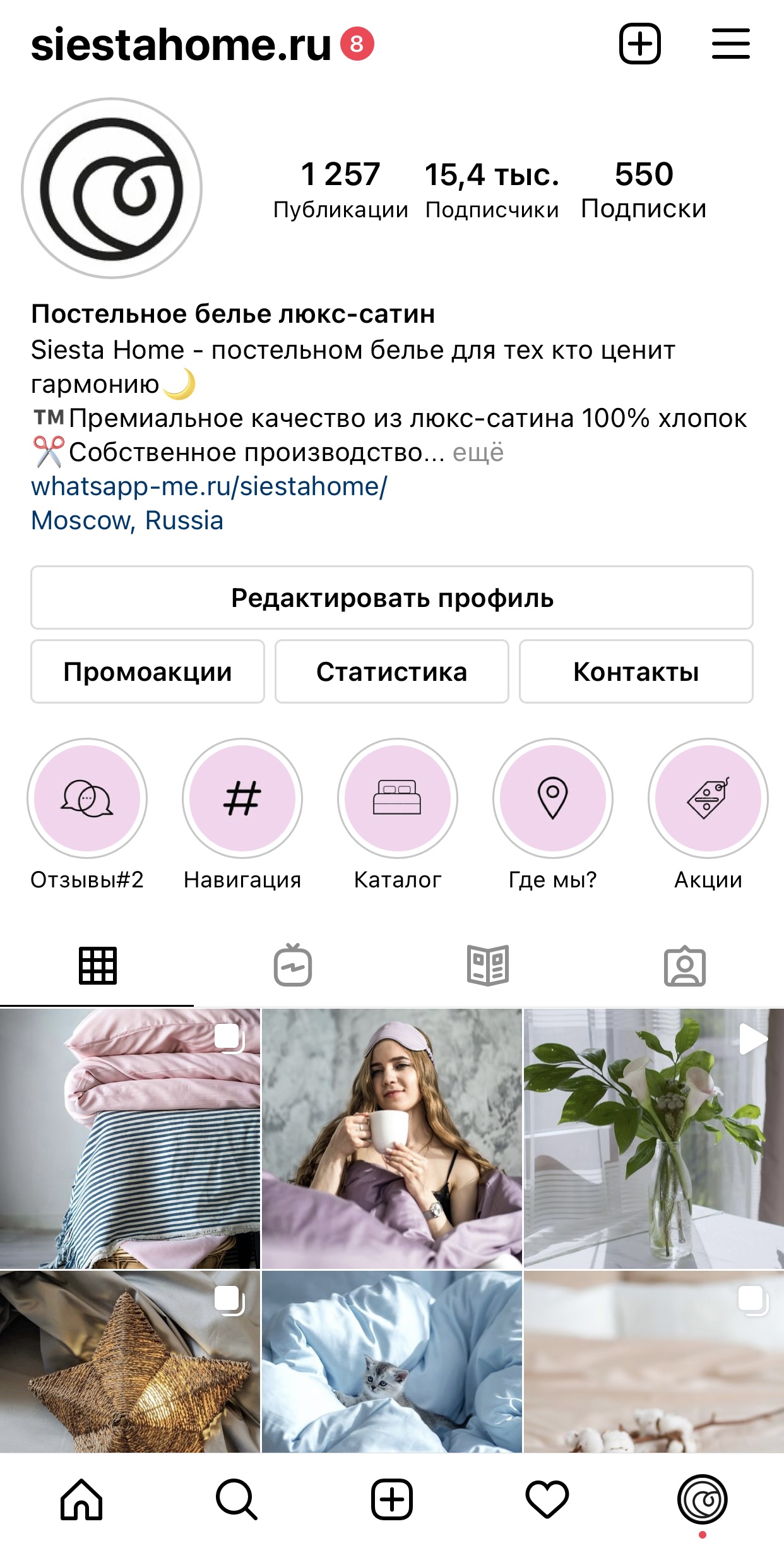View the Акции highlight
784x1555 pixels.
click(x=708, y=798)
